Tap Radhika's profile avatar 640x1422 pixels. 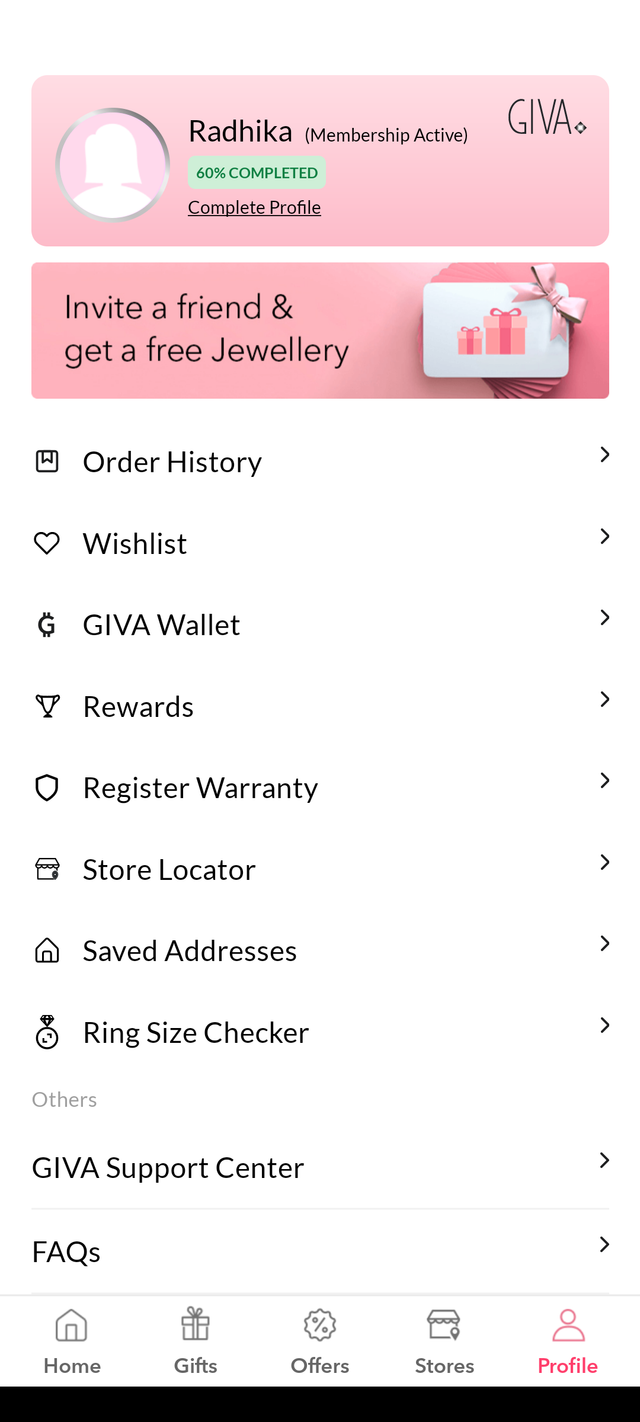coord(112,164)
